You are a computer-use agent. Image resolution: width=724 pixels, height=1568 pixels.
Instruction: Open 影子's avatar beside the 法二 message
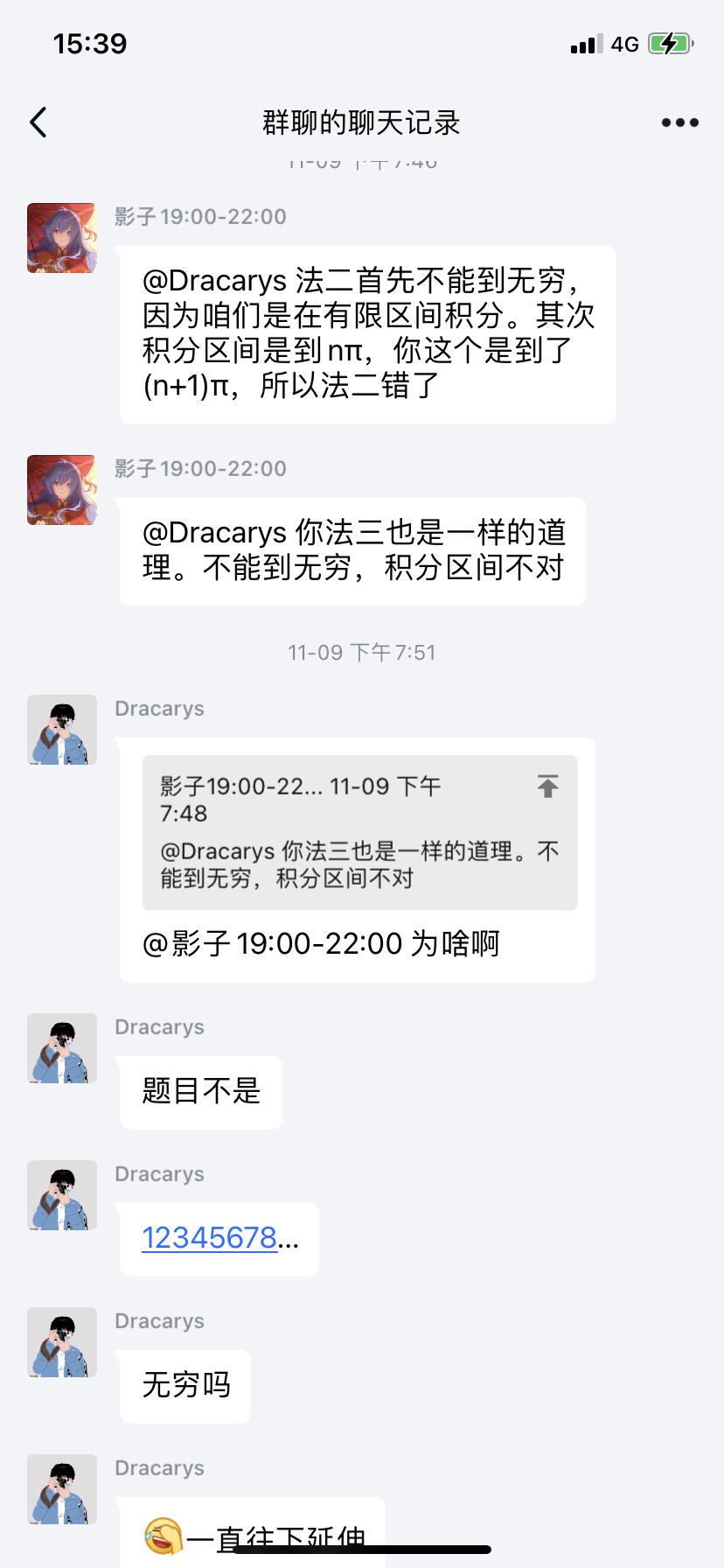[61, 238]
